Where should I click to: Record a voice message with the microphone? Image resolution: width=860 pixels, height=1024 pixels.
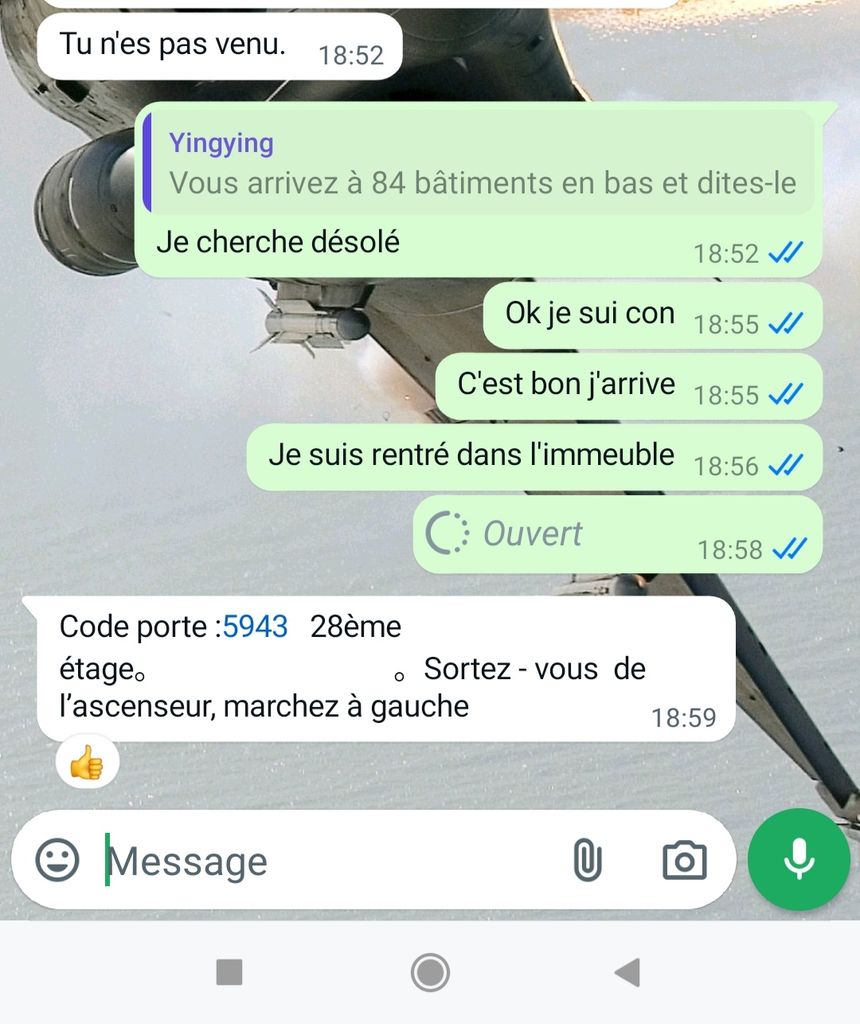point(799,860)
